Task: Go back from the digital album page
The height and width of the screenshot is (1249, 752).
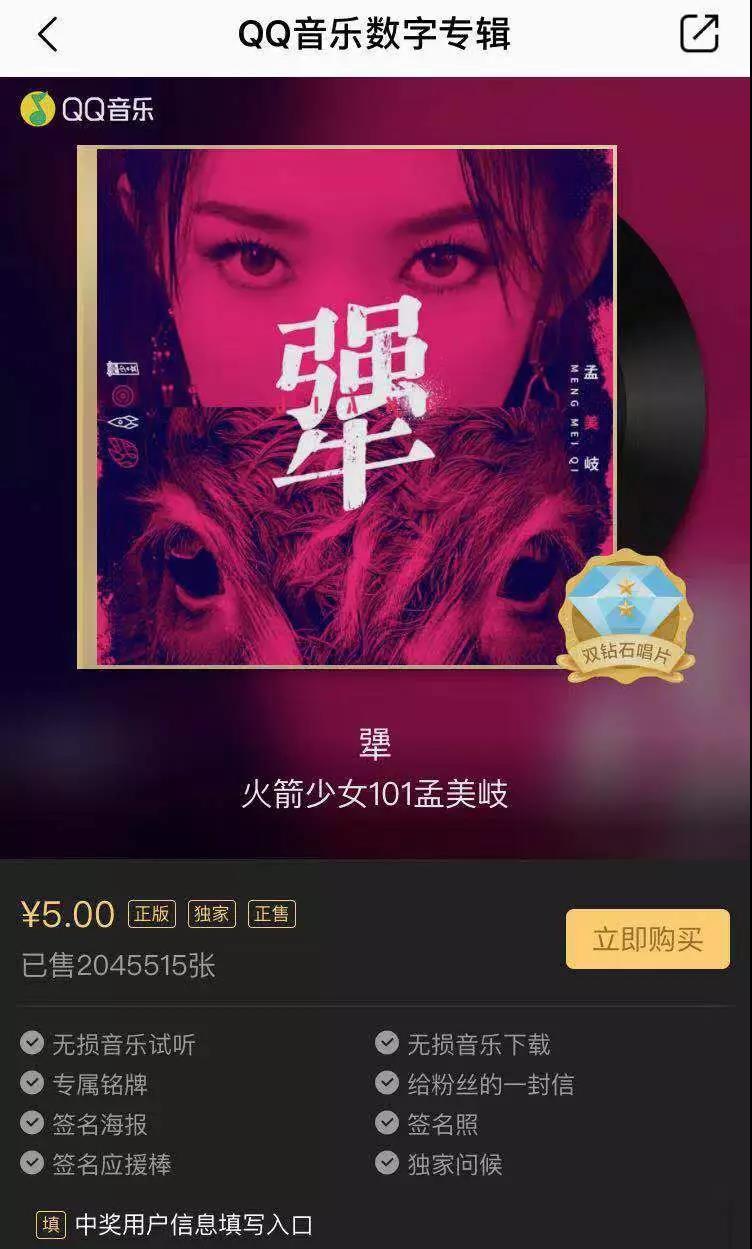Action: pyautogui.click(x=48, y=35)
